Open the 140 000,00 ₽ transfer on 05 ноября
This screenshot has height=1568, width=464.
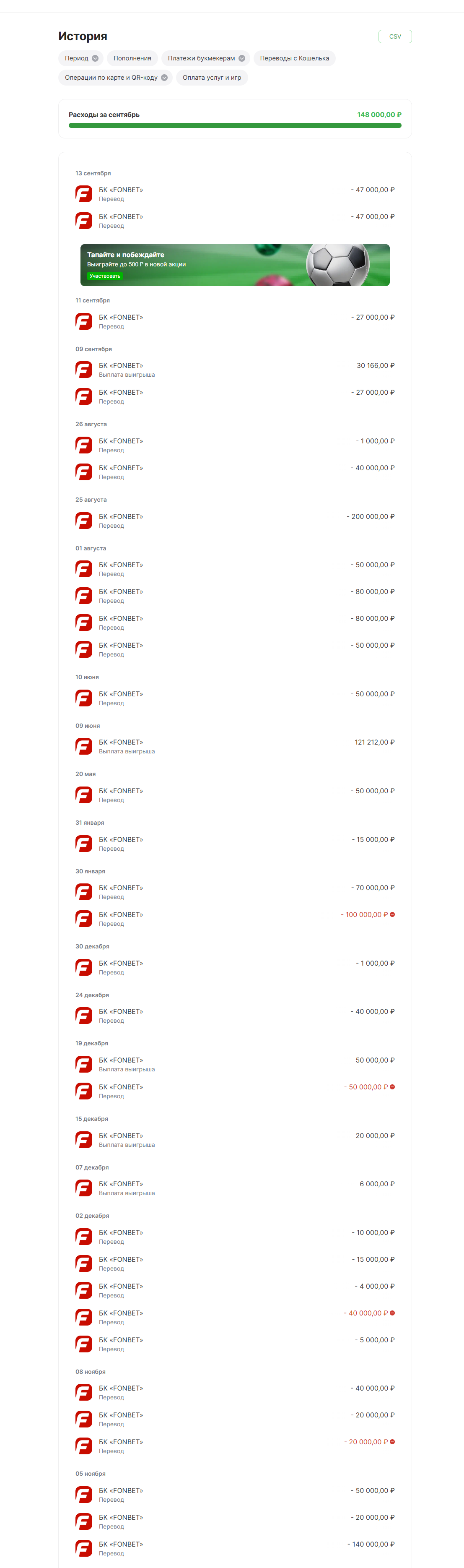pos(235,1548)
